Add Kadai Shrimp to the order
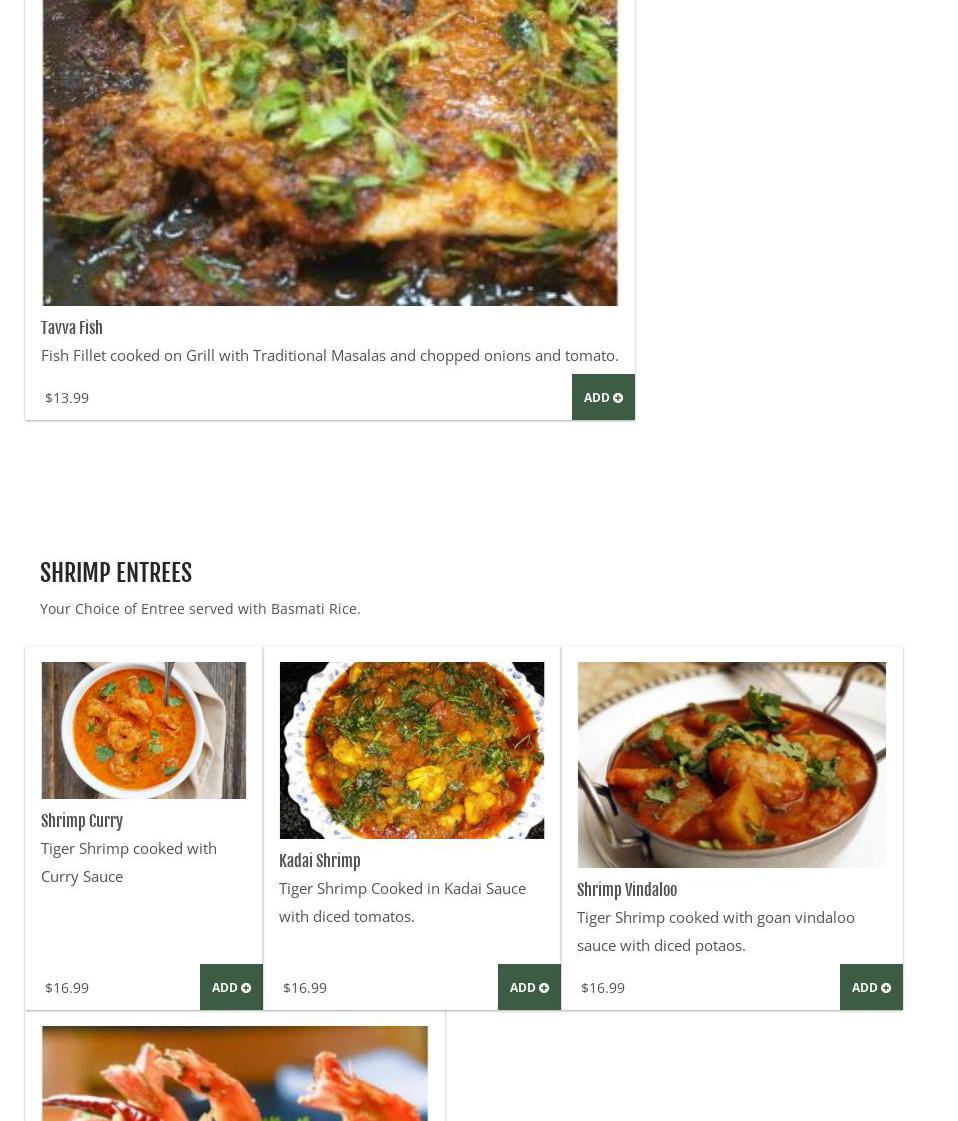 (x=529, y=987)
